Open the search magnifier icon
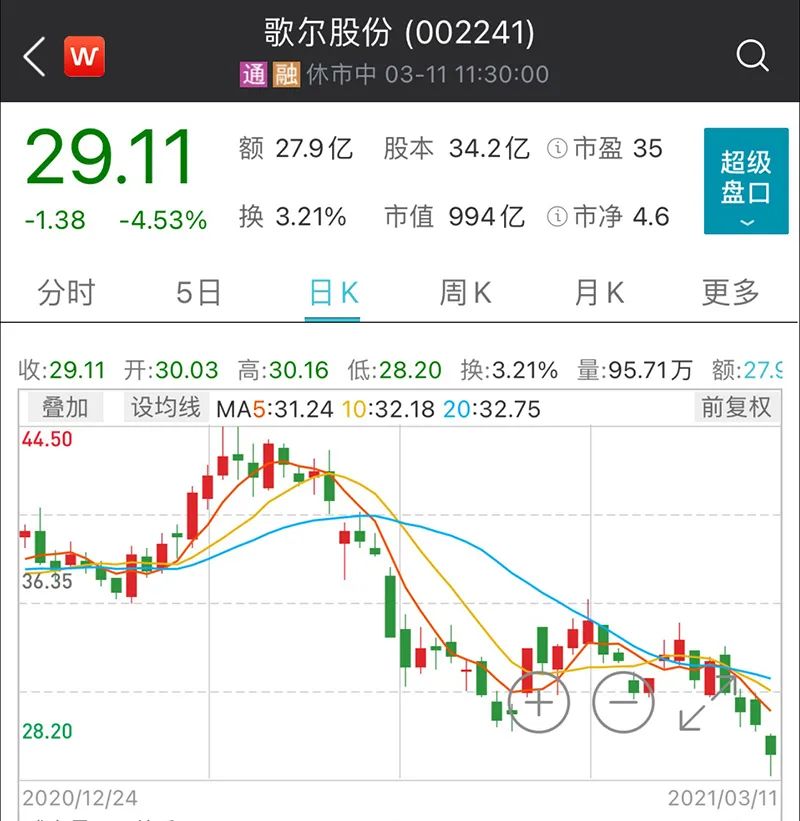This screenshot has height=821, width=800. tap(752, 55)
